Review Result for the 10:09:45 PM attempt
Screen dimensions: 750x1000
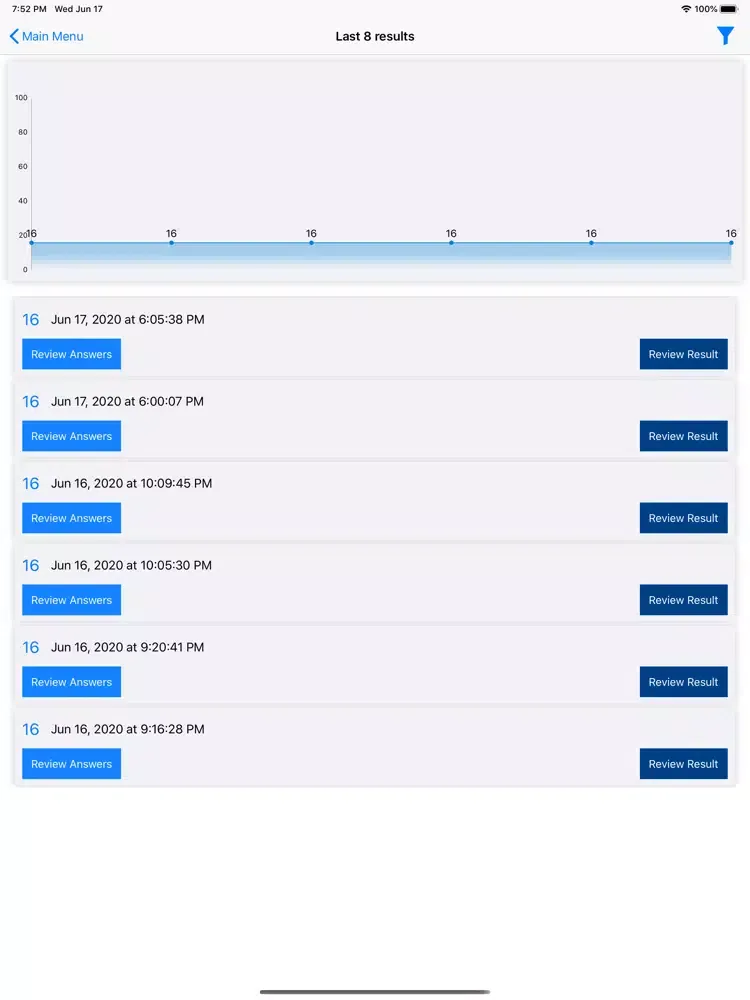(x=684, y=518)
